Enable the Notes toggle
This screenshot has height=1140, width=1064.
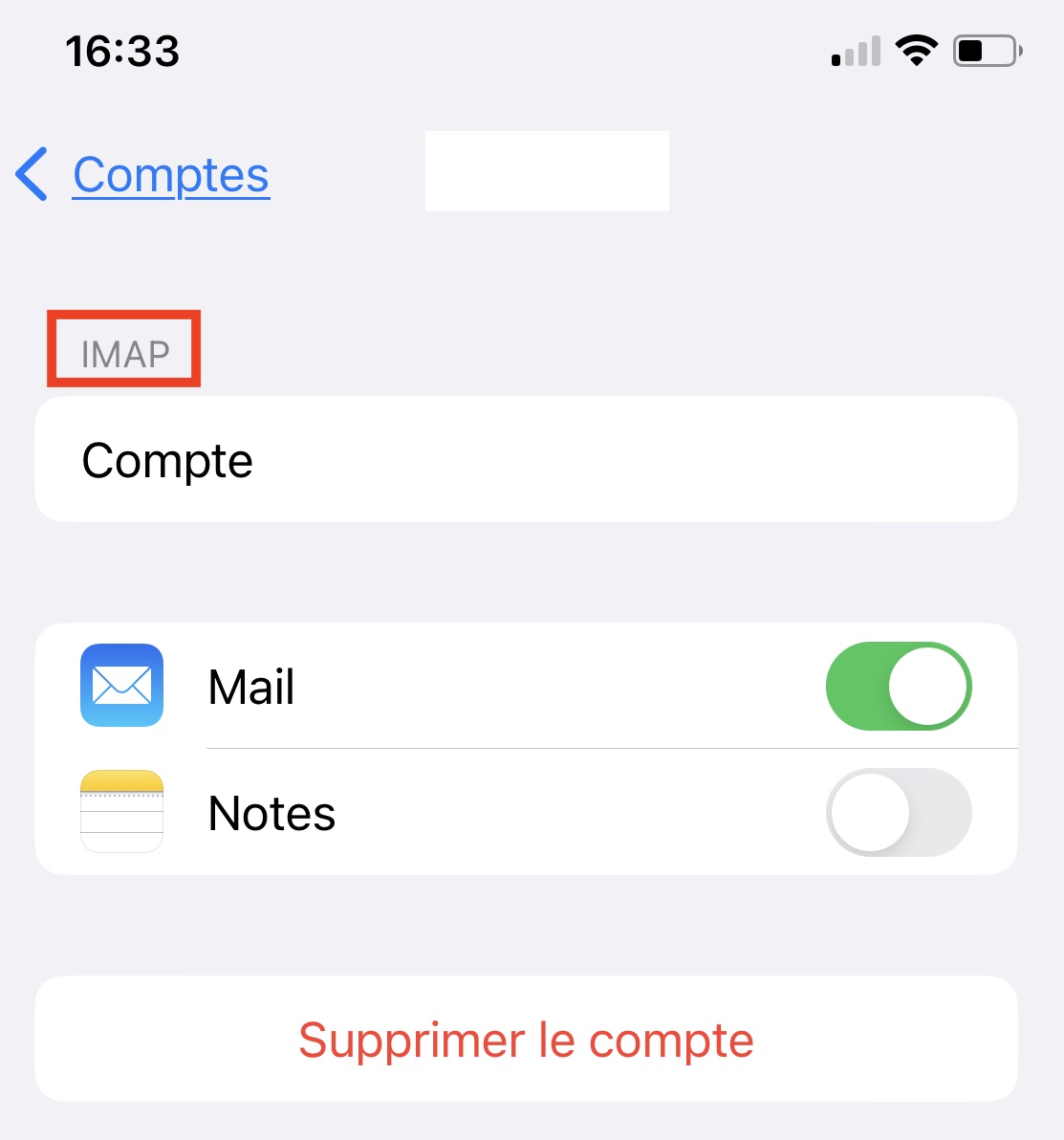click(899, 812)
